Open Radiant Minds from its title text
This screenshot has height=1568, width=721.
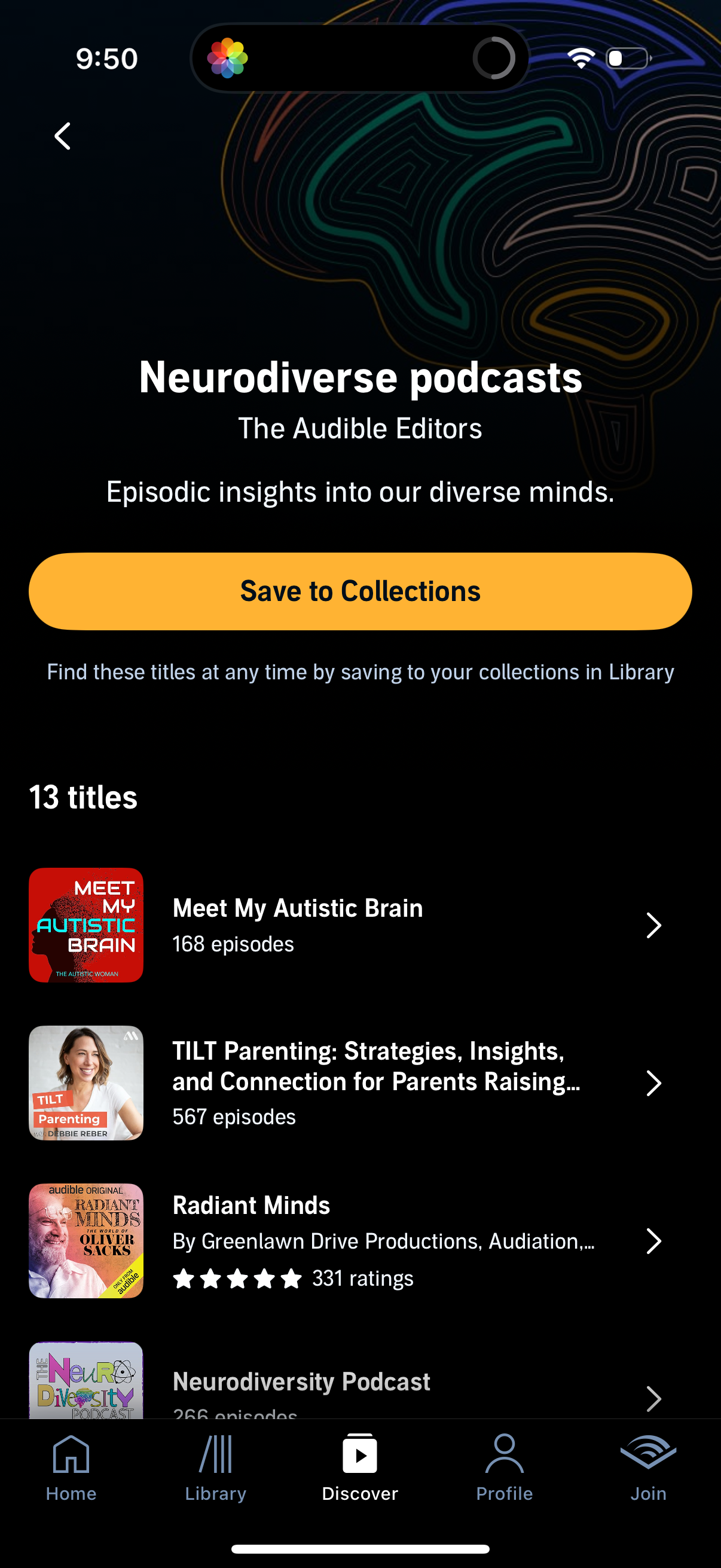[250, 1205]
